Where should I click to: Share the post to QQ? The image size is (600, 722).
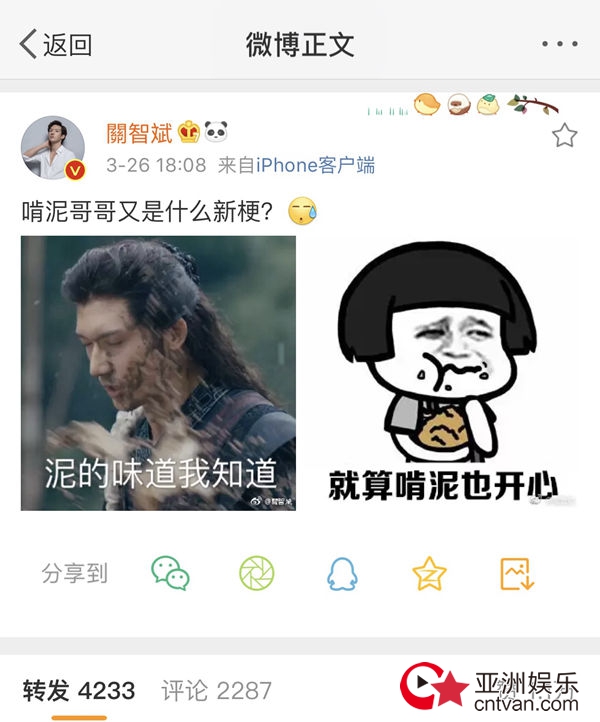tap(343, 573)
